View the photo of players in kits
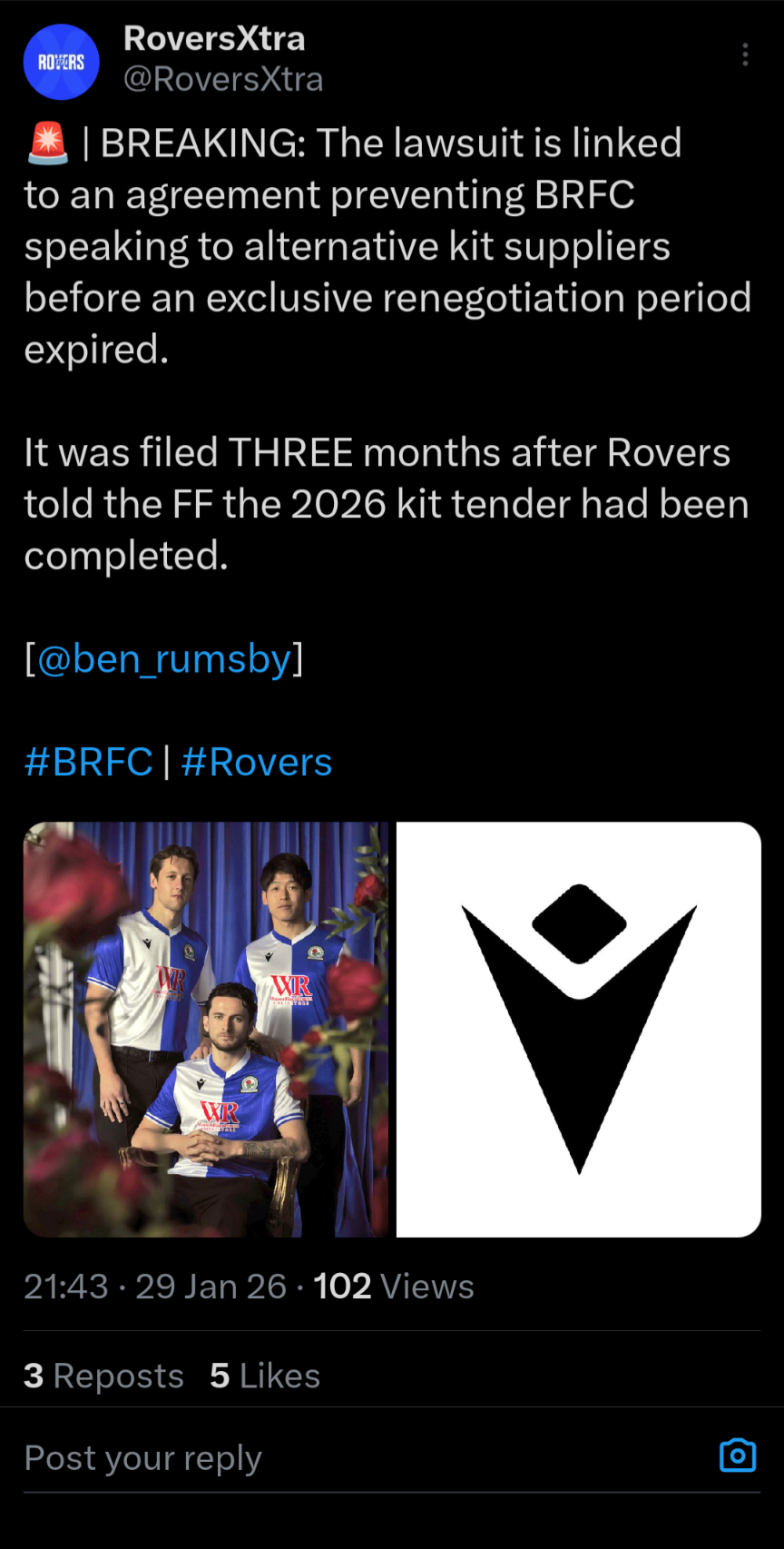784x1549 pixels. [x=206, y=1029]
